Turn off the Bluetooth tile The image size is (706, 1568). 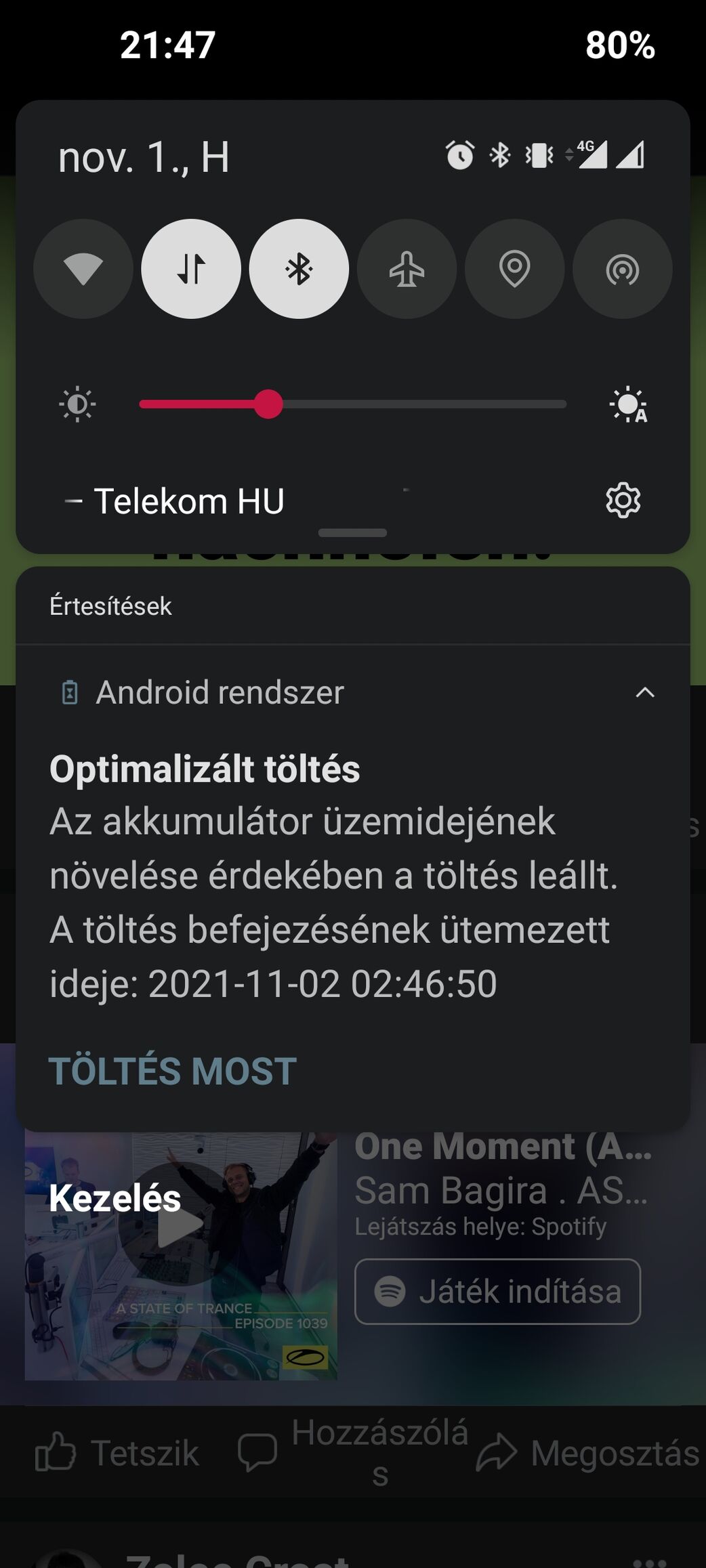299,269
